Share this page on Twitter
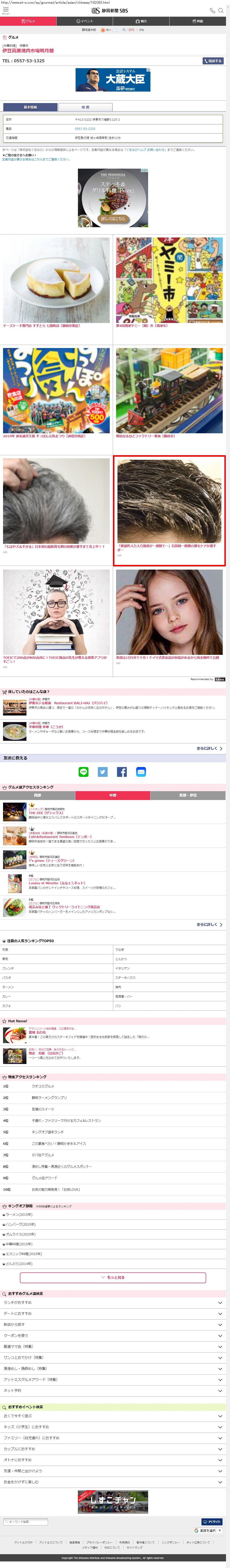This screenshot has height=1568, width=230. click(103, 772)
